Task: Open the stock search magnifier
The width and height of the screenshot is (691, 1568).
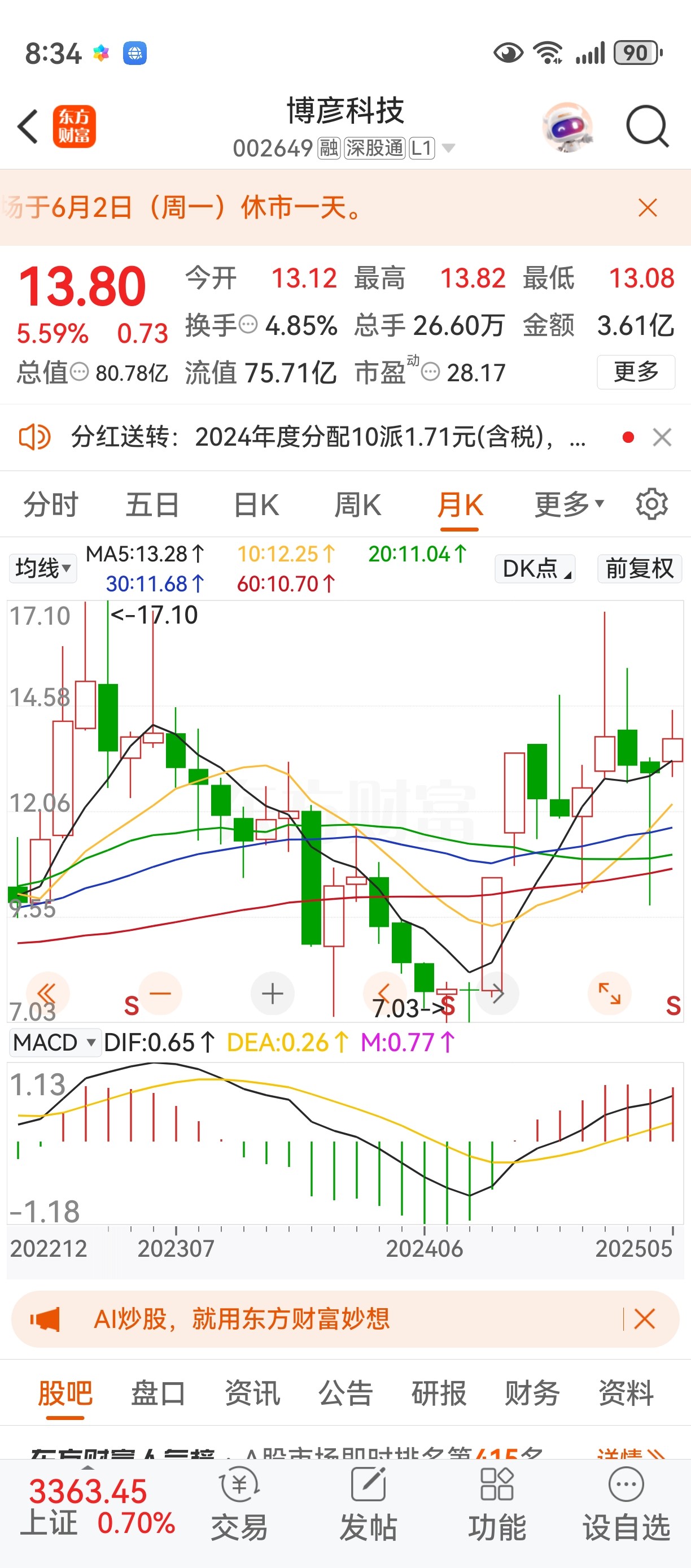Action: 648,127
